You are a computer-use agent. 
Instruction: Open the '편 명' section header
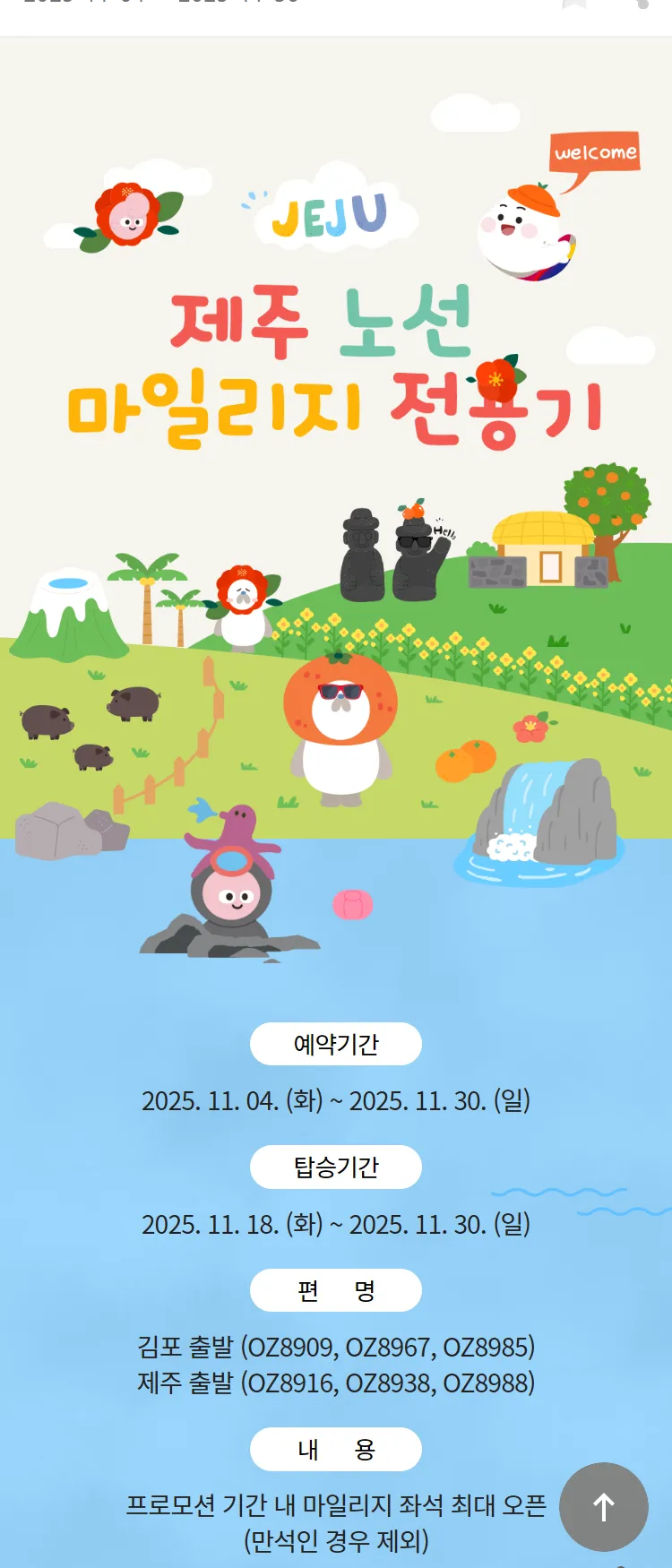coord(336,1290)
